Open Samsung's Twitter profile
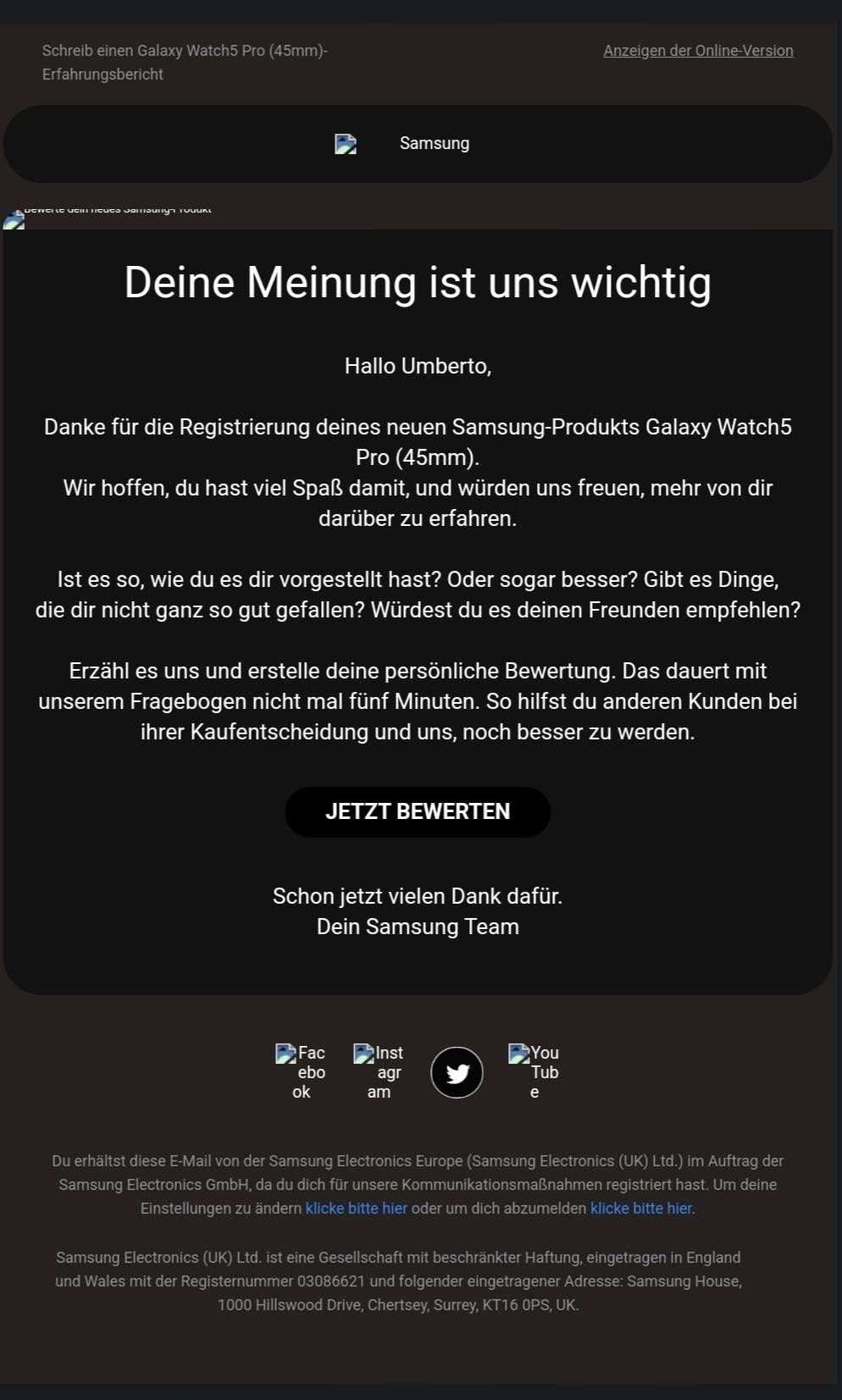This screenshot has width=842, height=1400. (457, 1072)
